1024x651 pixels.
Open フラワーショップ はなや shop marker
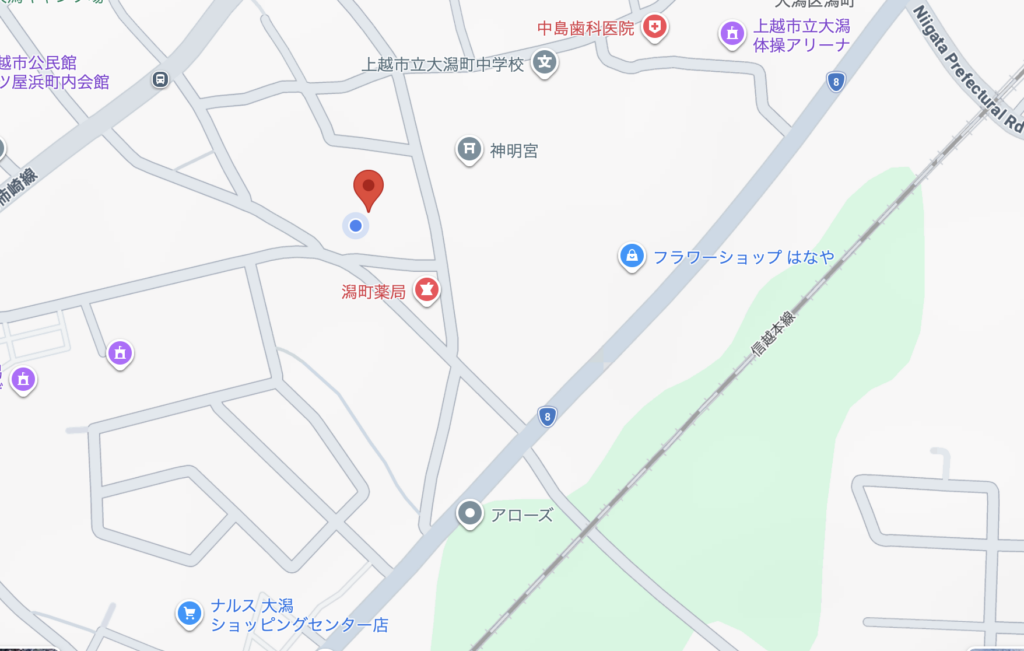click(631, 257)
